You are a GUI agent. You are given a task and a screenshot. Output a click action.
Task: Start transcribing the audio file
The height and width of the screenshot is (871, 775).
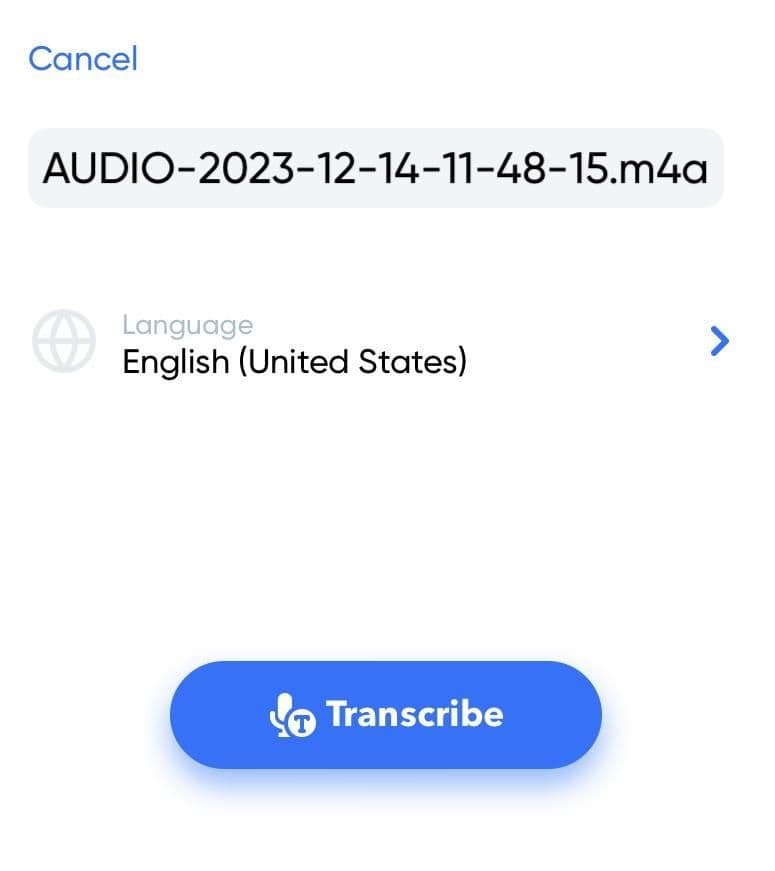click(387, 714)
